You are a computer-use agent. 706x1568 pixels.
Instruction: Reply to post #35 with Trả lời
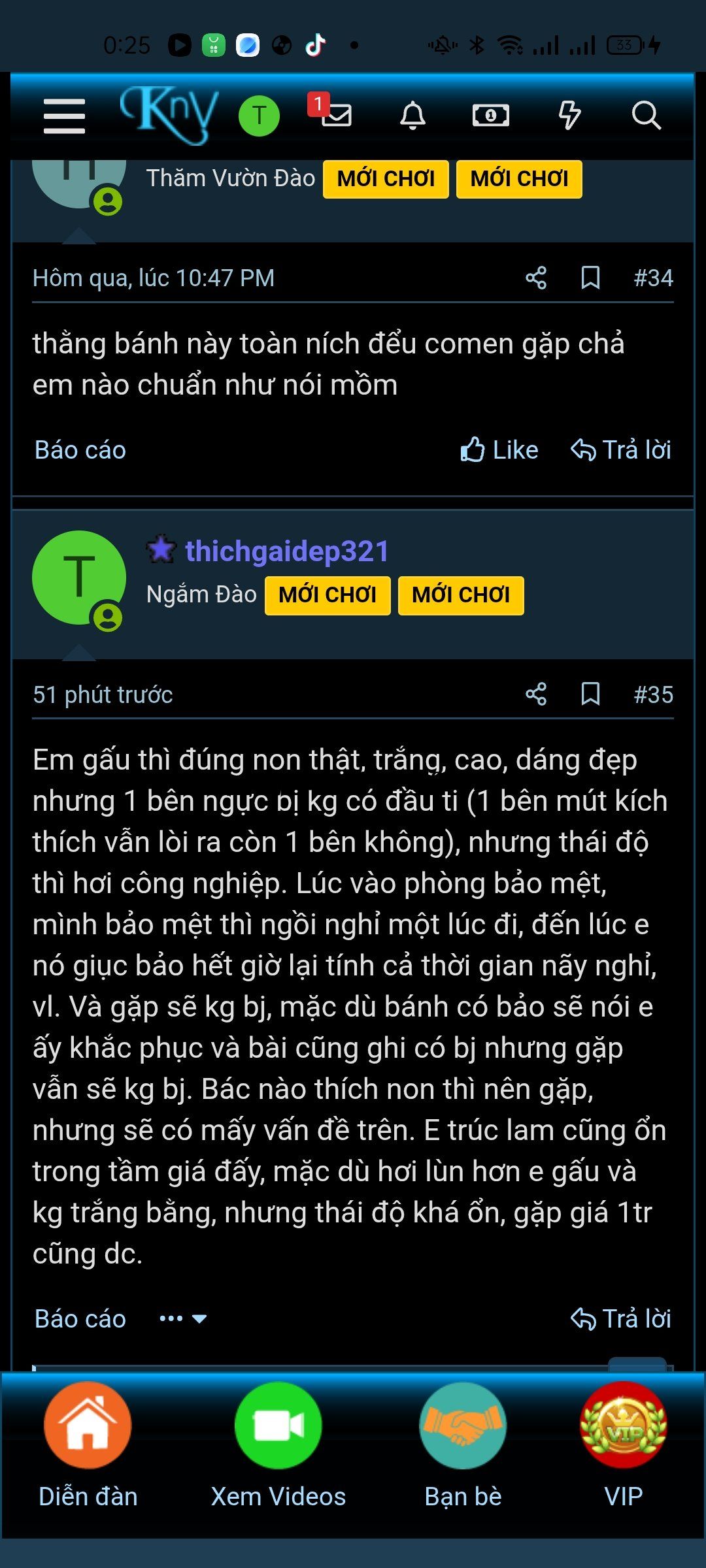pos(621,1318)
